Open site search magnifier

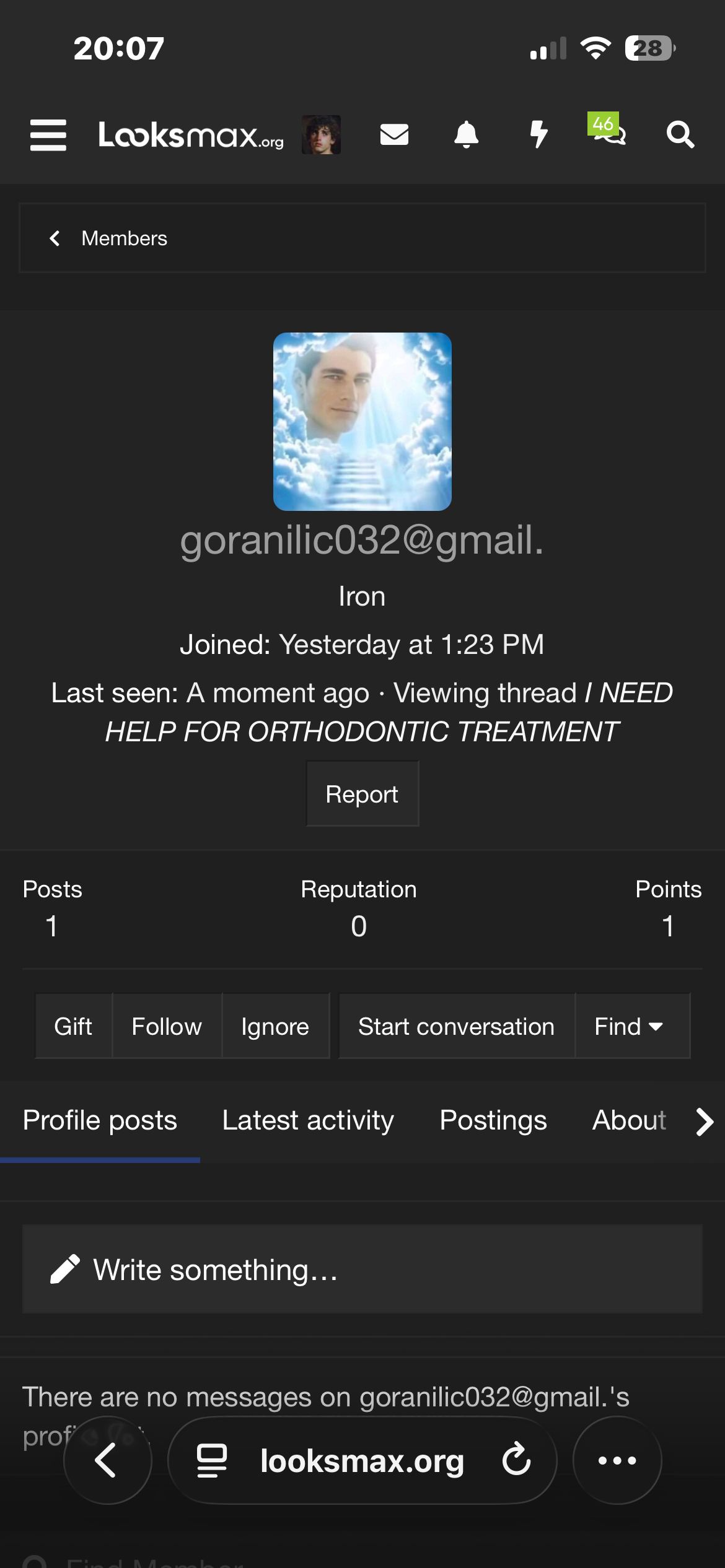pyautogui.click(x=680, y=134)
